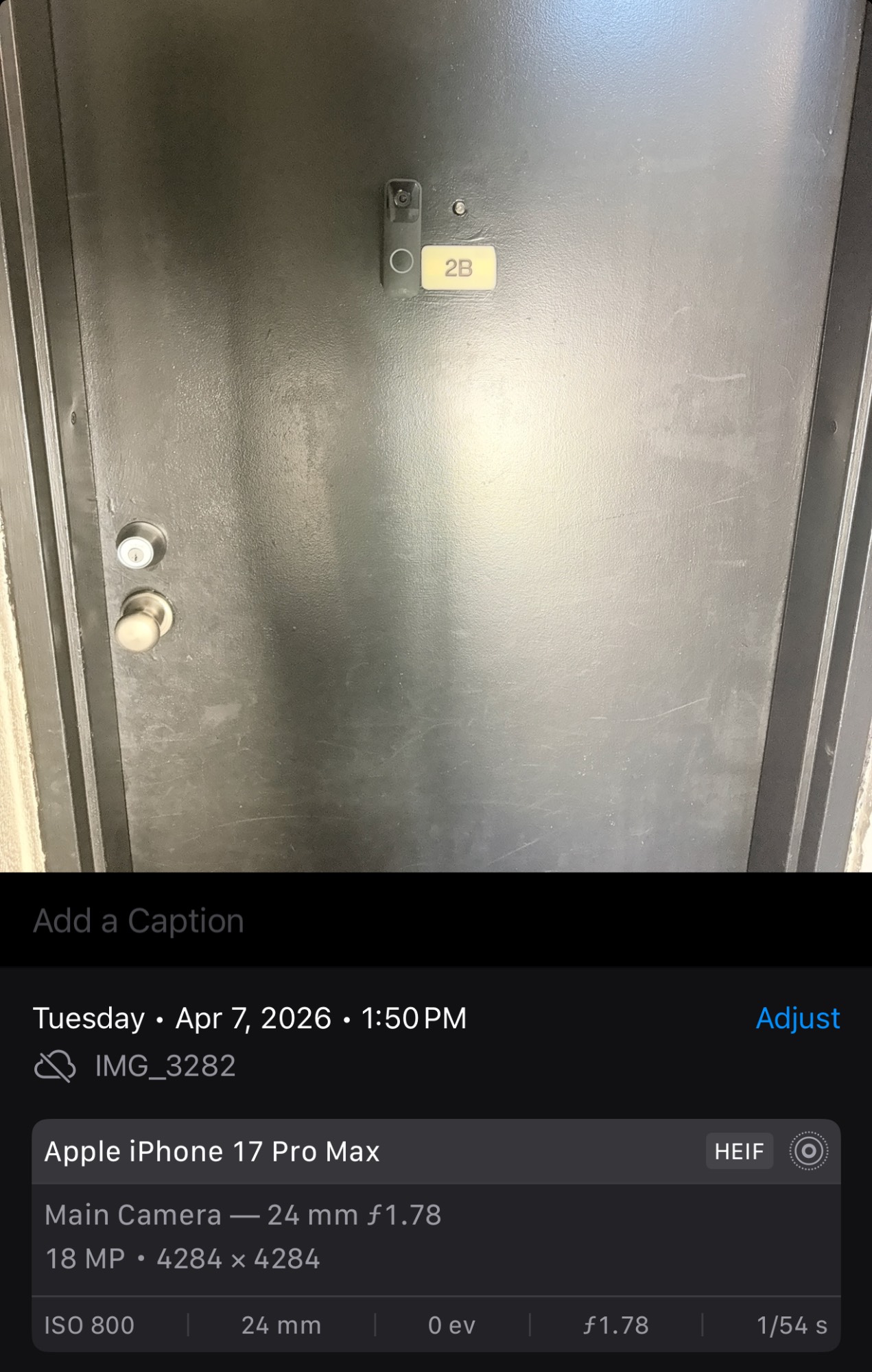Open the door photo in full view
Viewport: 872px width, 1372px height.
[436, 436]
